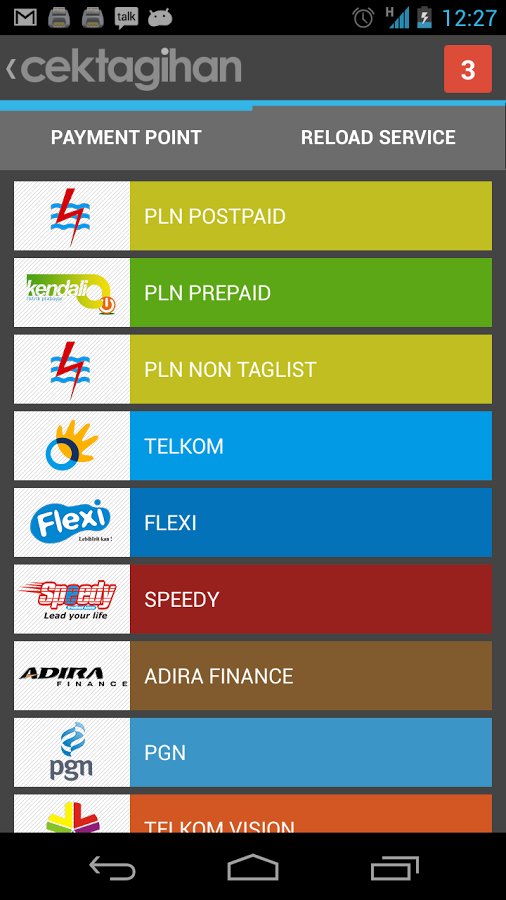Select the Flexi service
The width and height of the screenshot is (506, 900).
[252, 522]
